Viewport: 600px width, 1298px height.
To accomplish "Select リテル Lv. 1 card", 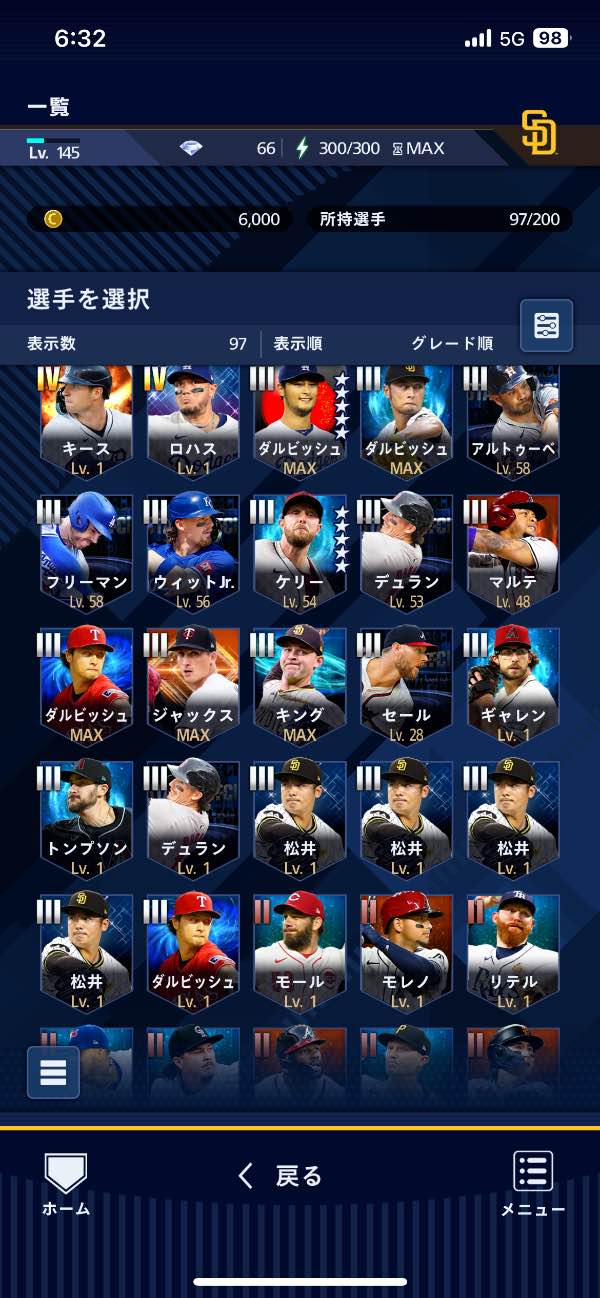I will (513, 952).
